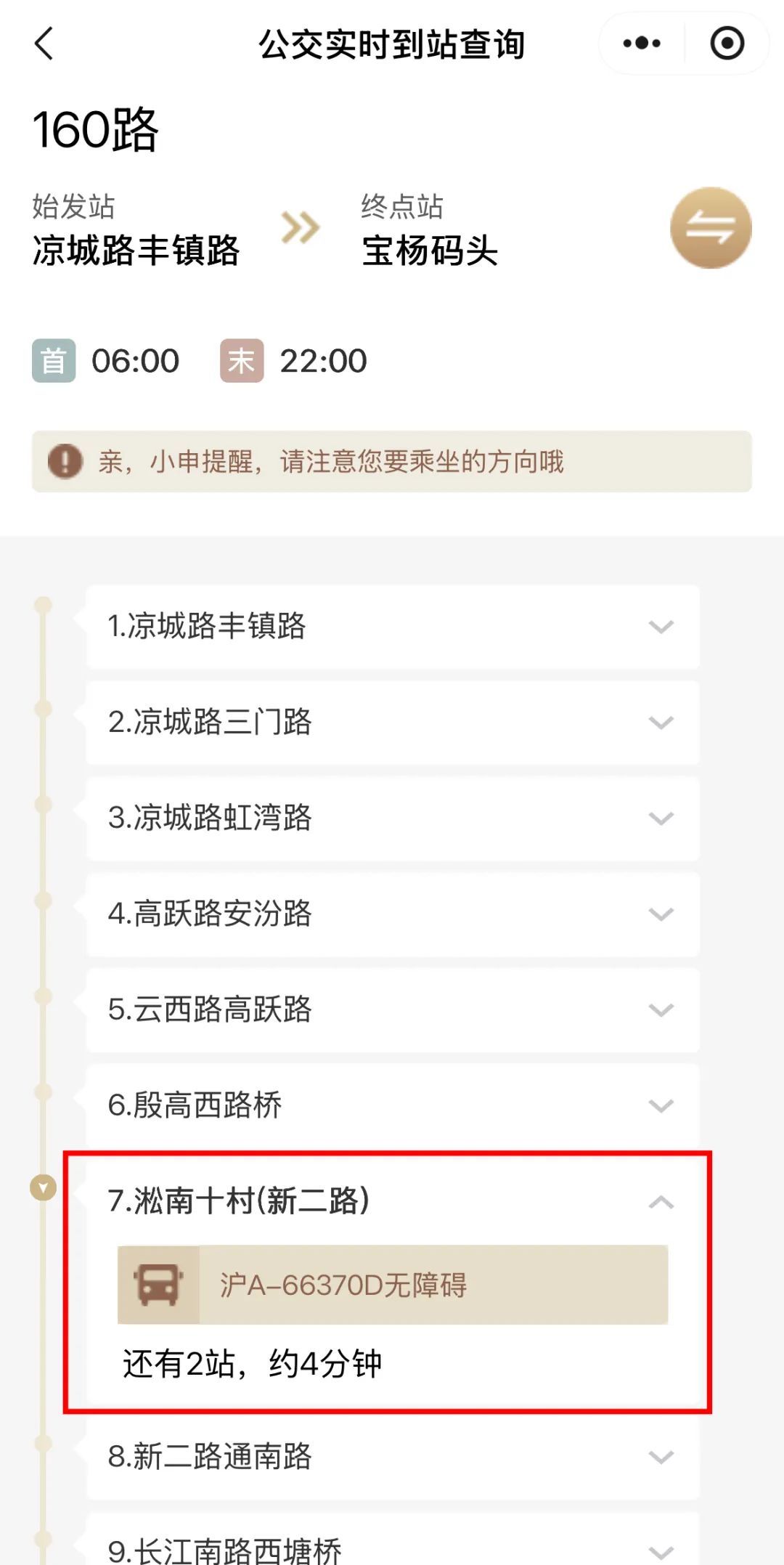Viewport: 784px width, 1565px height.
Task: Collapse stop 7.淞南十村(新二路)
Action: pos(393,1201)
